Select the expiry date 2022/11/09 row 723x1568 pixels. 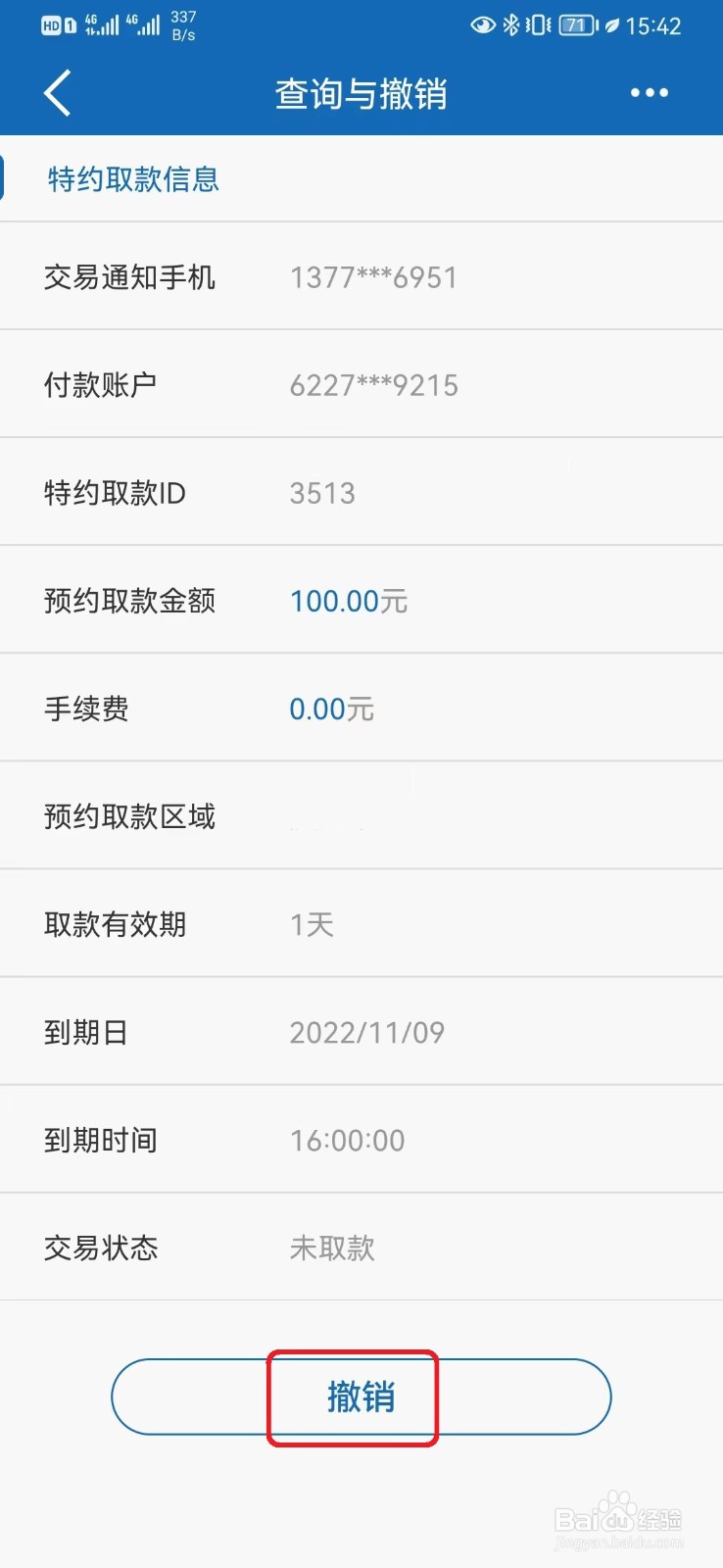[x=368, y=1032]
